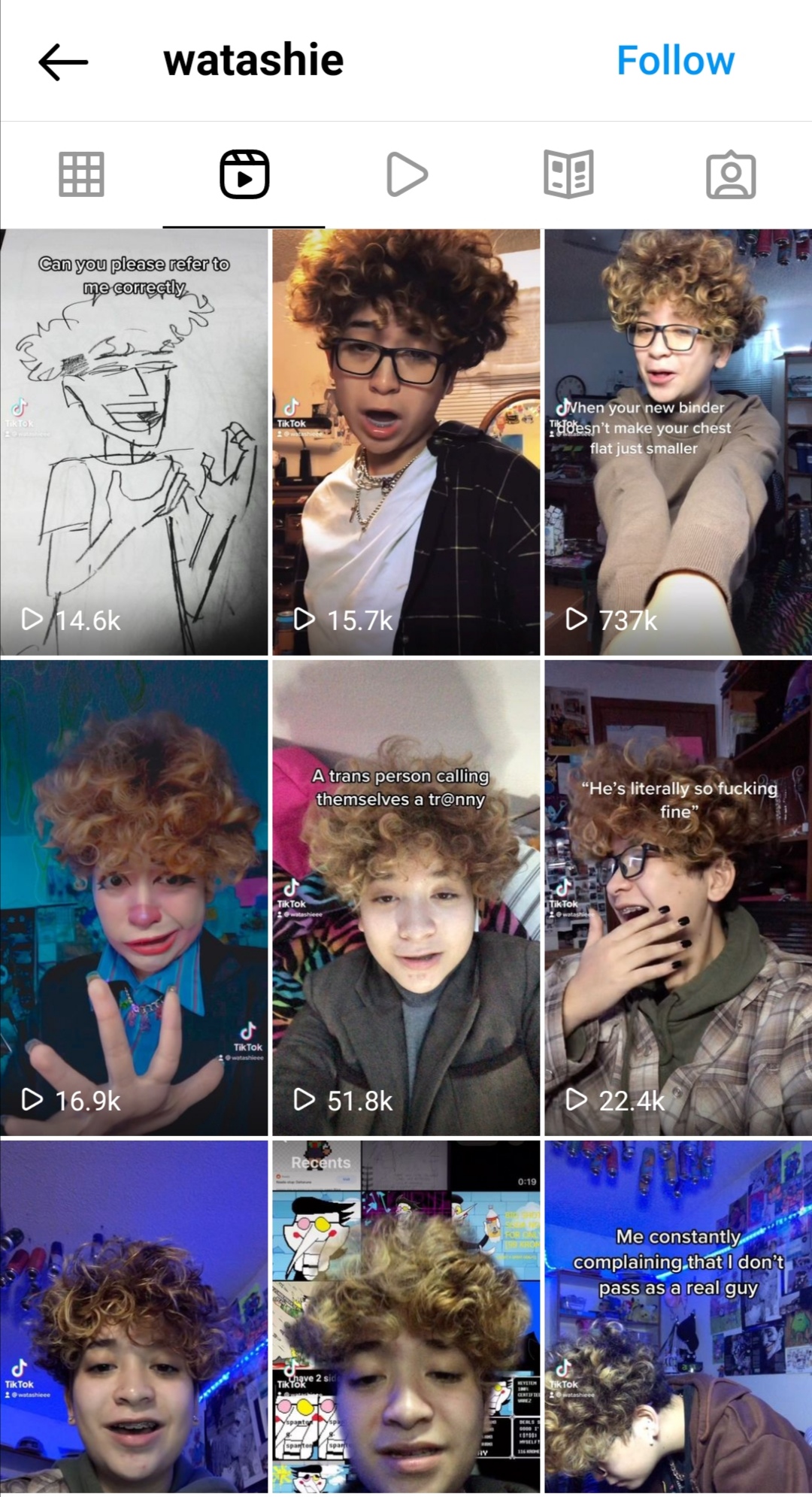Screen dimensions: 812x1497
Task: Open the reel with 51.8k views
Action: pyautogui.click(x=406, y=898)
